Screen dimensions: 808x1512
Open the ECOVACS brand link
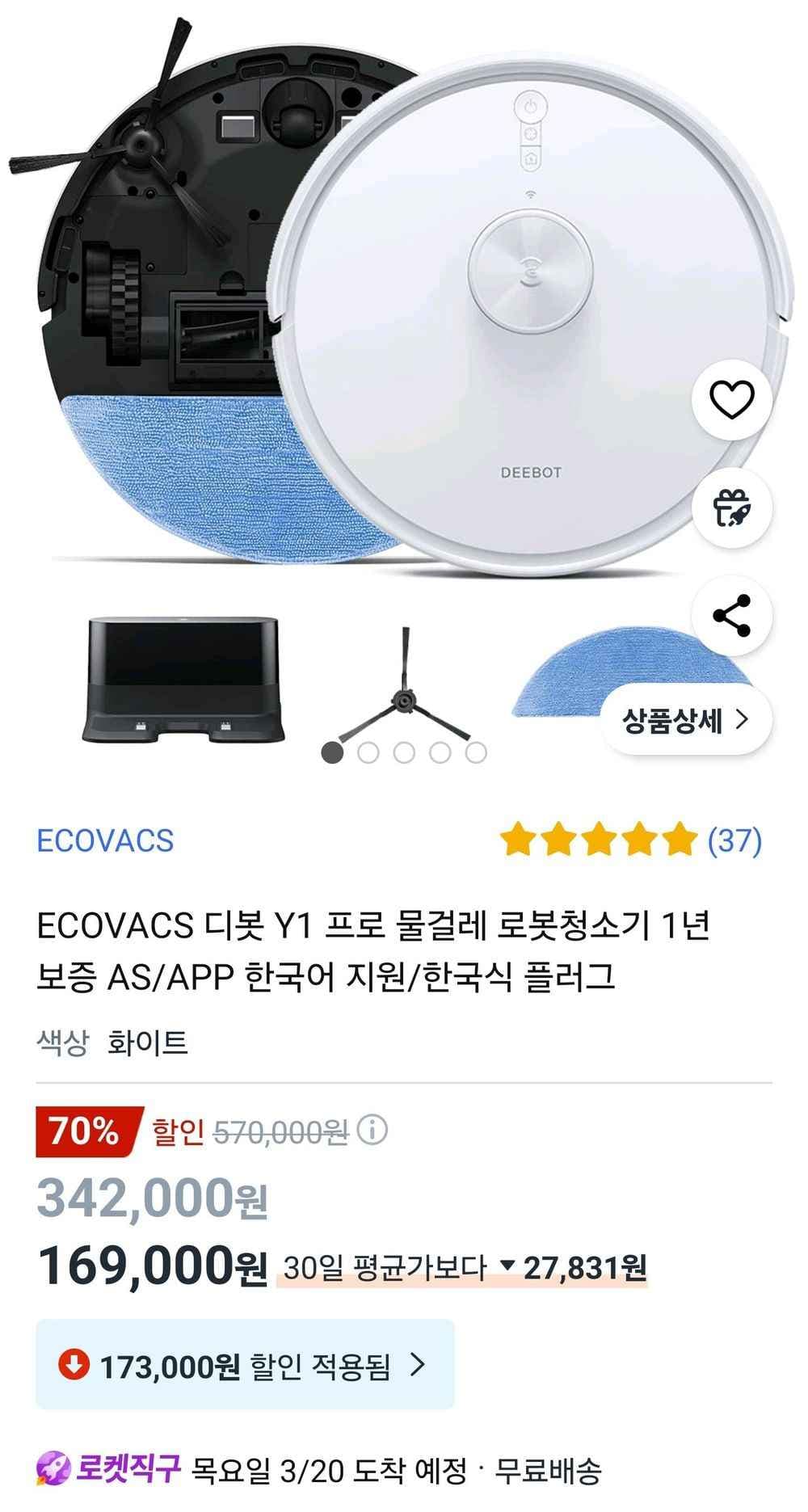(105, 840)
